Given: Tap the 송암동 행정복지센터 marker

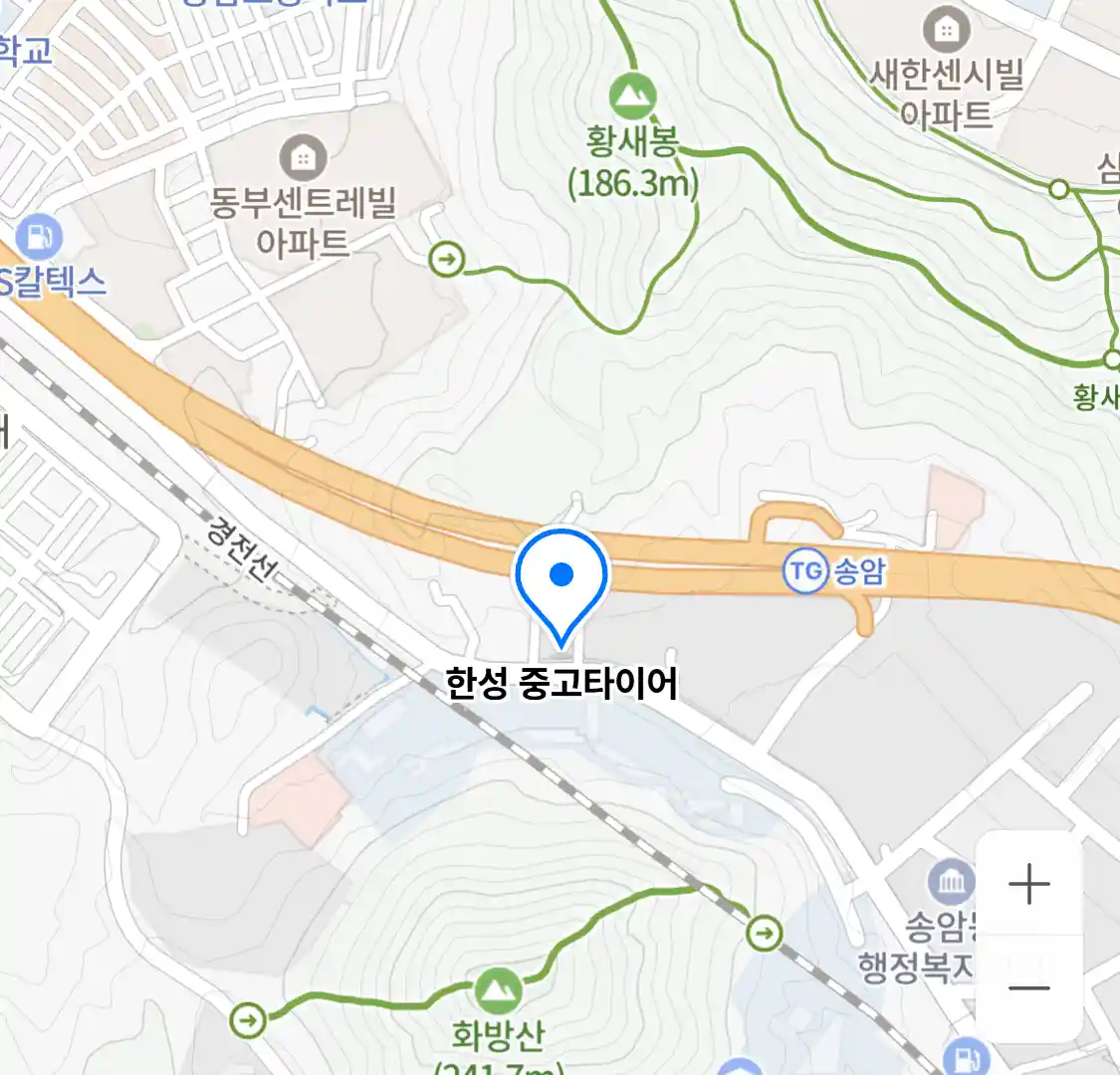Looking at the screenshot, I should (x=951, y=882).
